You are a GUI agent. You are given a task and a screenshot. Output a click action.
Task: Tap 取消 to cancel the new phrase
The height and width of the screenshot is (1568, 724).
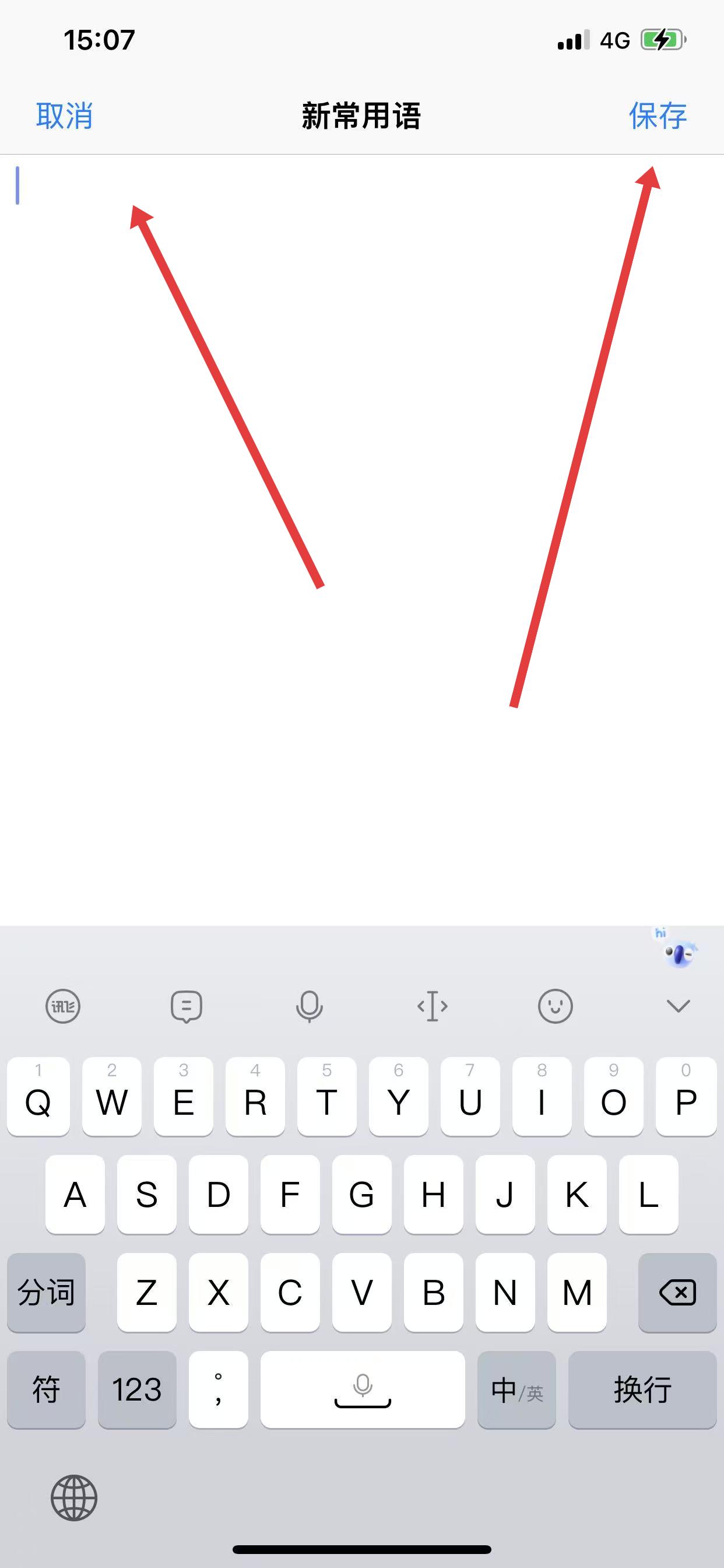(x=64, y=116)
